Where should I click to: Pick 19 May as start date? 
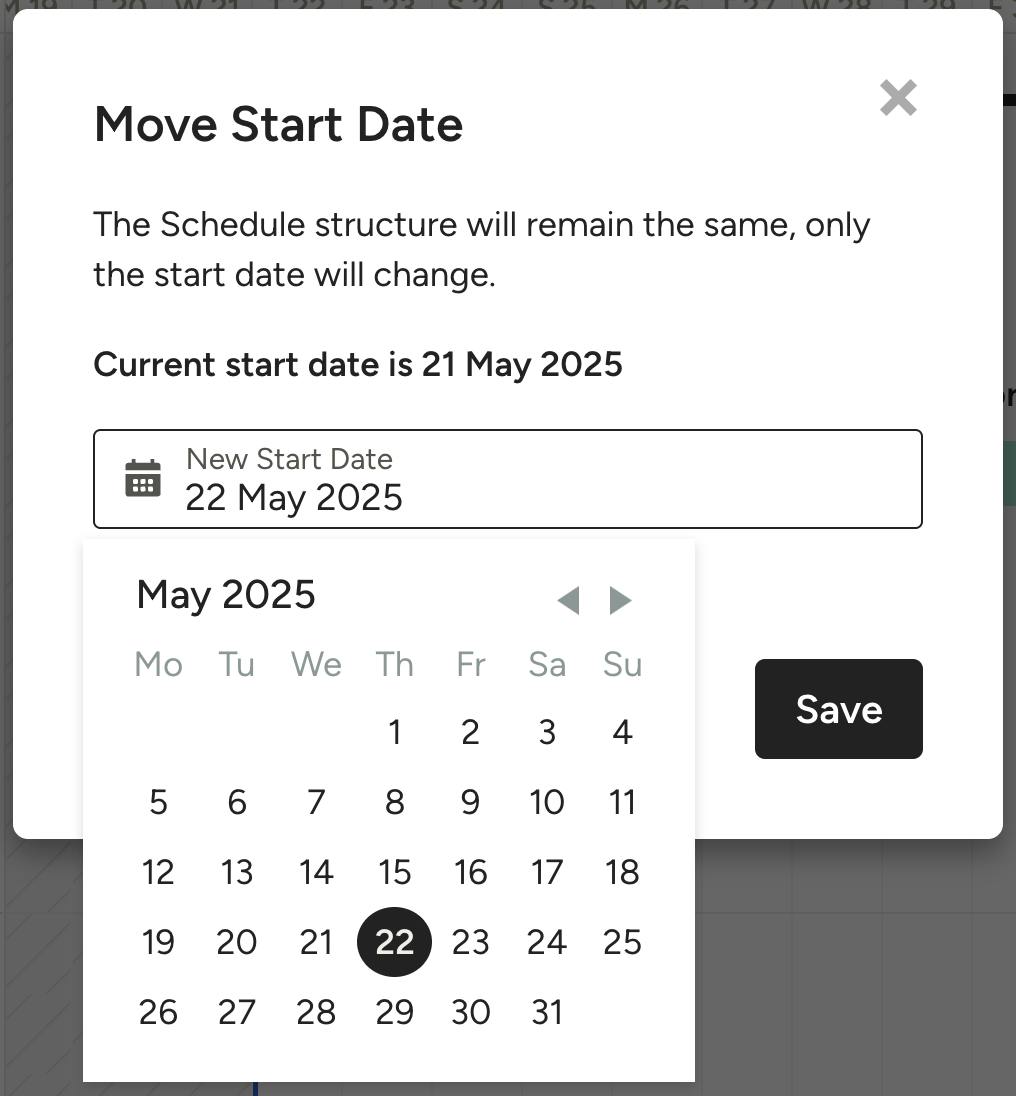158,942
